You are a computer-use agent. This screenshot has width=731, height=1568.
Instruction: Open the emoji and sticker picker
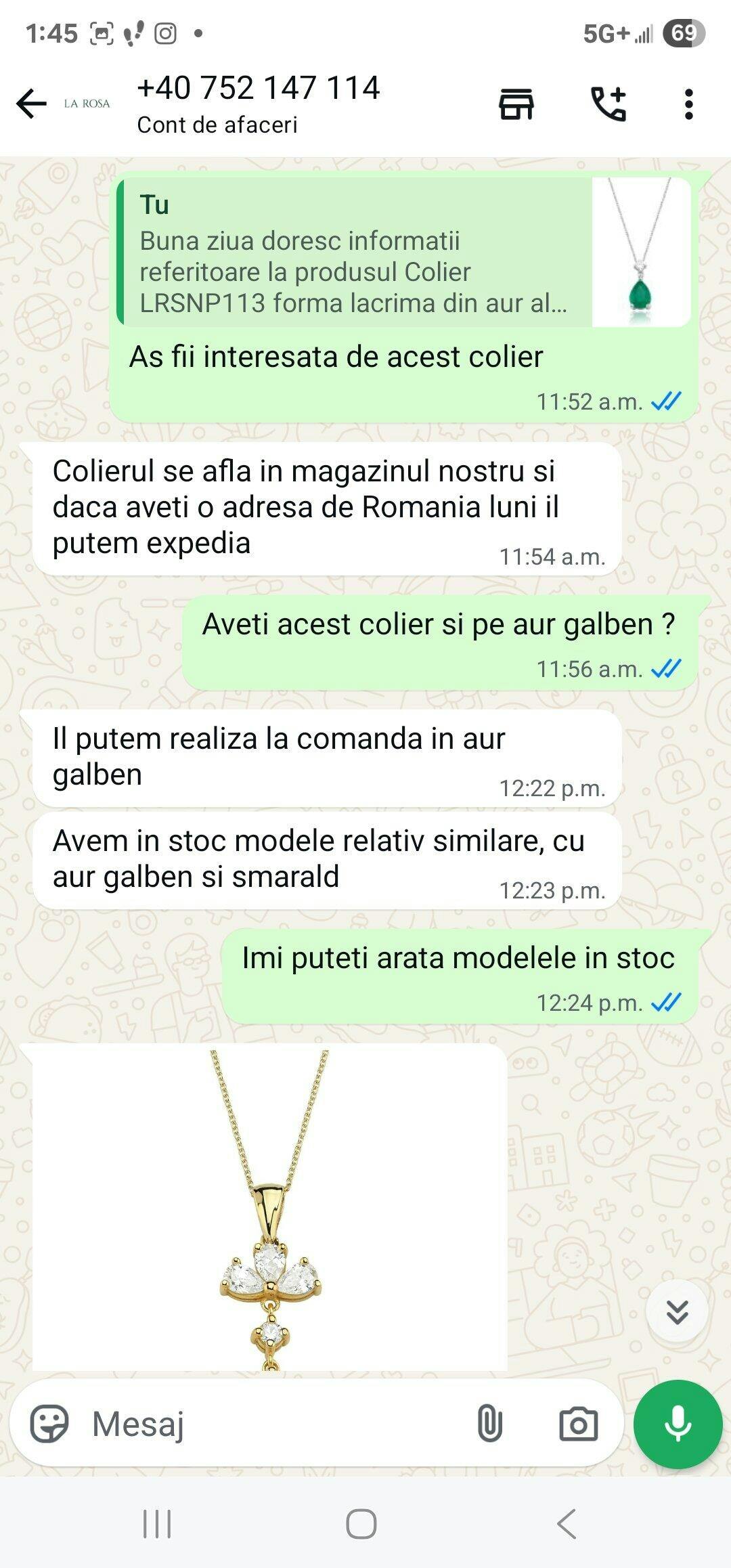pyautogui.click(x=49, y=1424)
